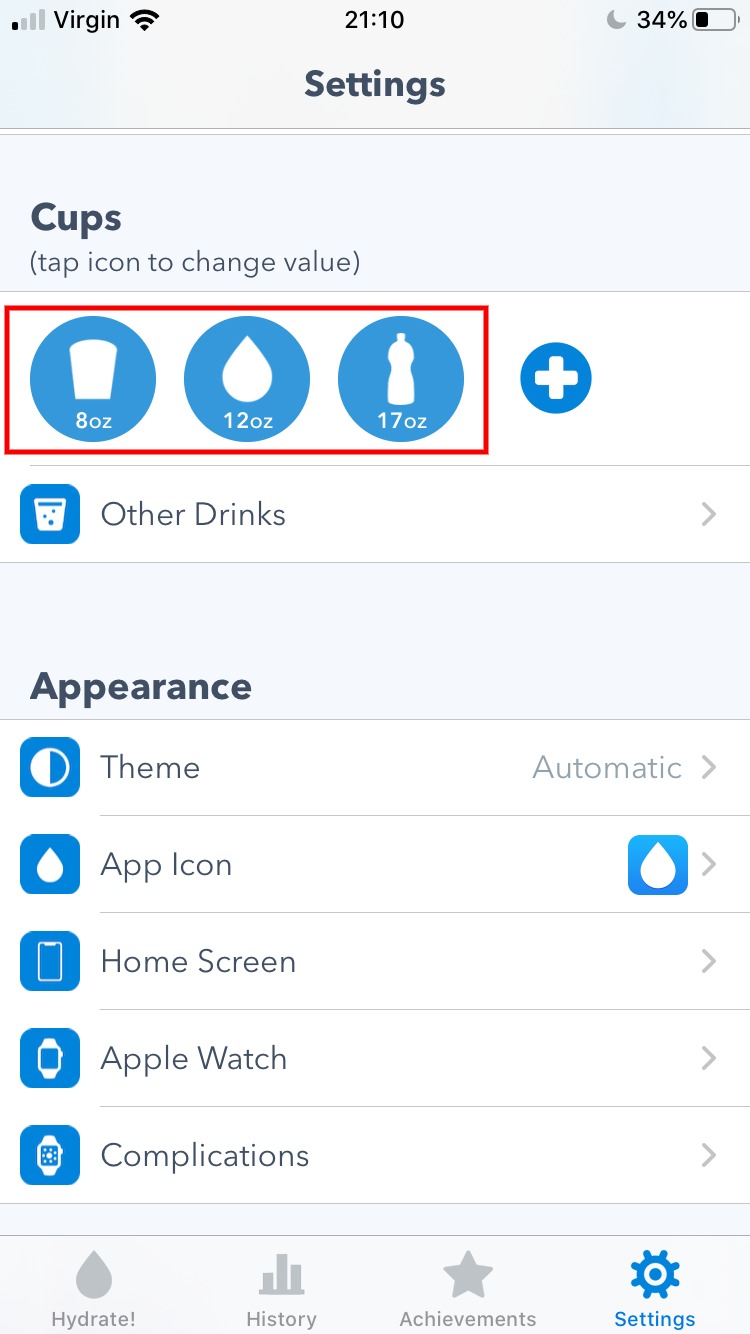Viewport: 750px width, 1334px height.
Task: Open the Theme setting
Action: 375,768
